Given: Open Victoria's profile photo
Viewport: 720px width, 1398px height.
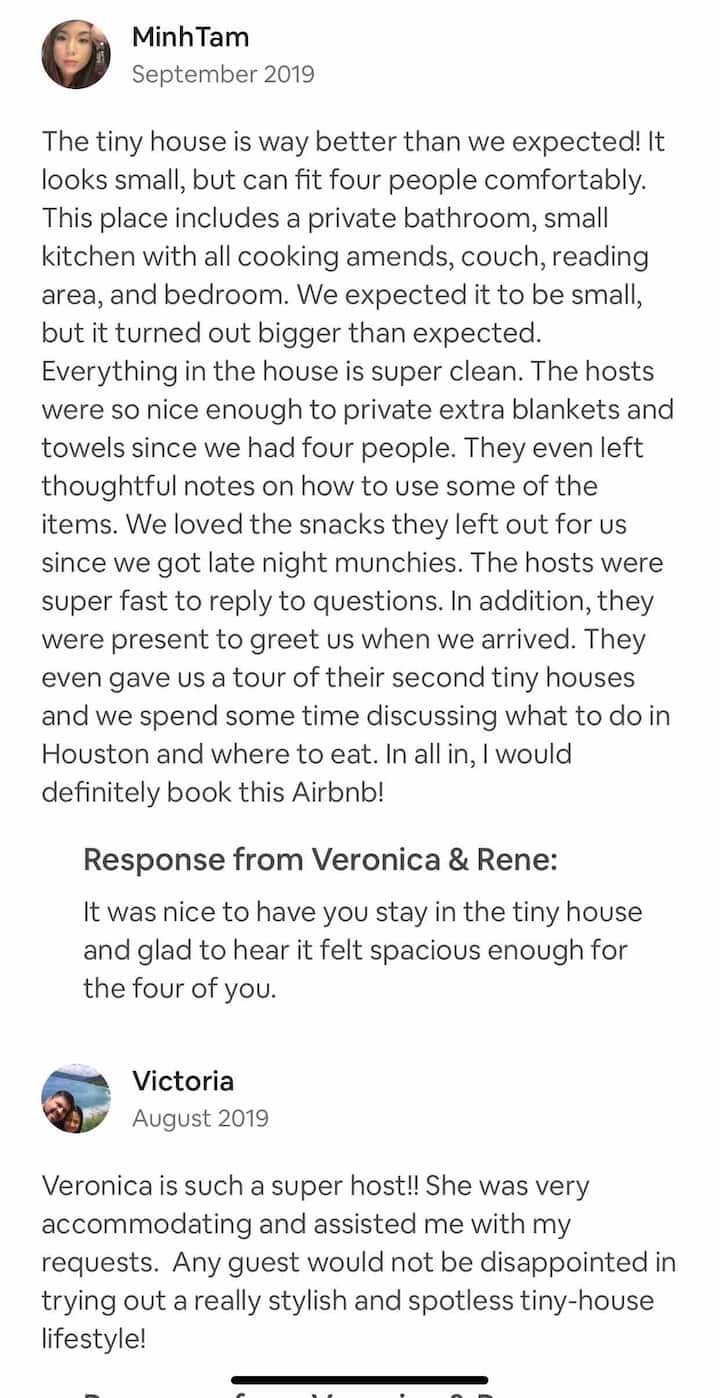Looking at the screenshot, I should pyautogui.click(x=76, y=1098).
